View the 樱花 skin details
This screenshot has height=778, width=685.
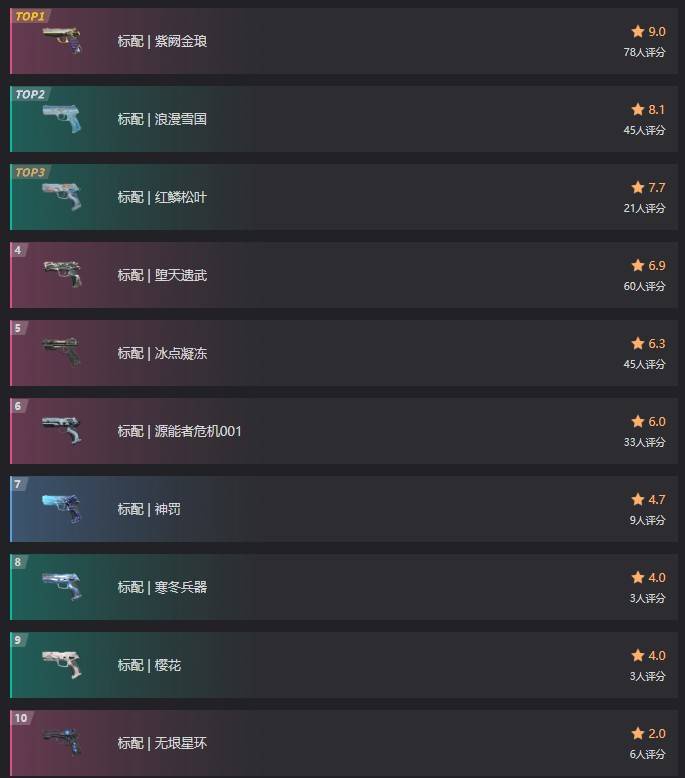(x=149, y=665)
